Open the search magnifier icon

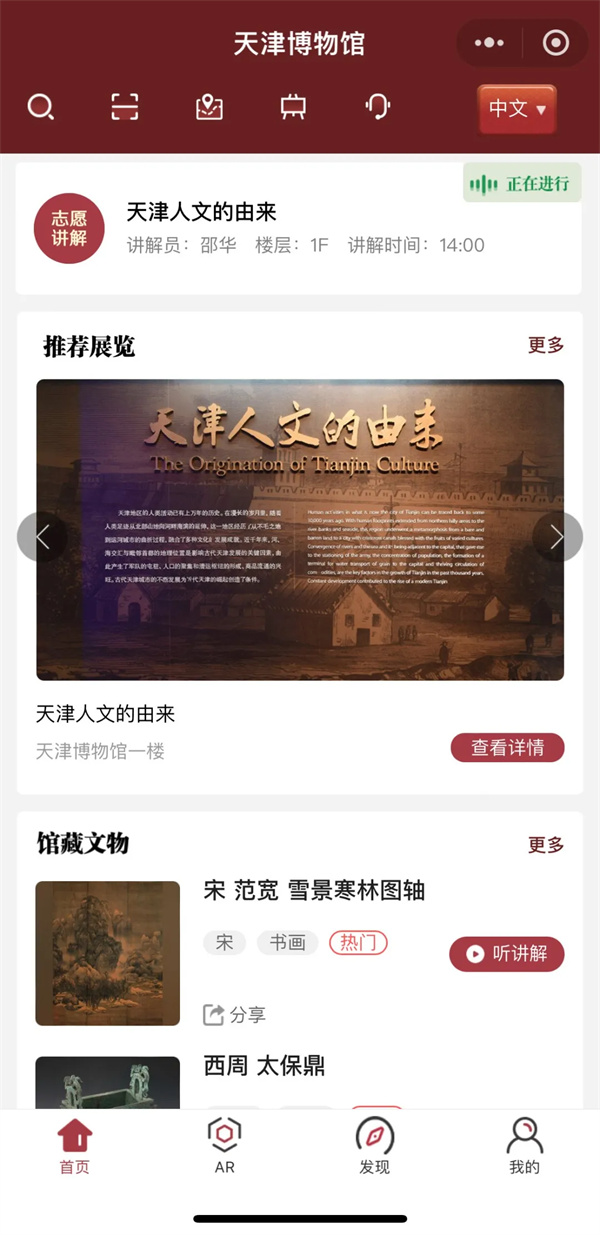40,107
